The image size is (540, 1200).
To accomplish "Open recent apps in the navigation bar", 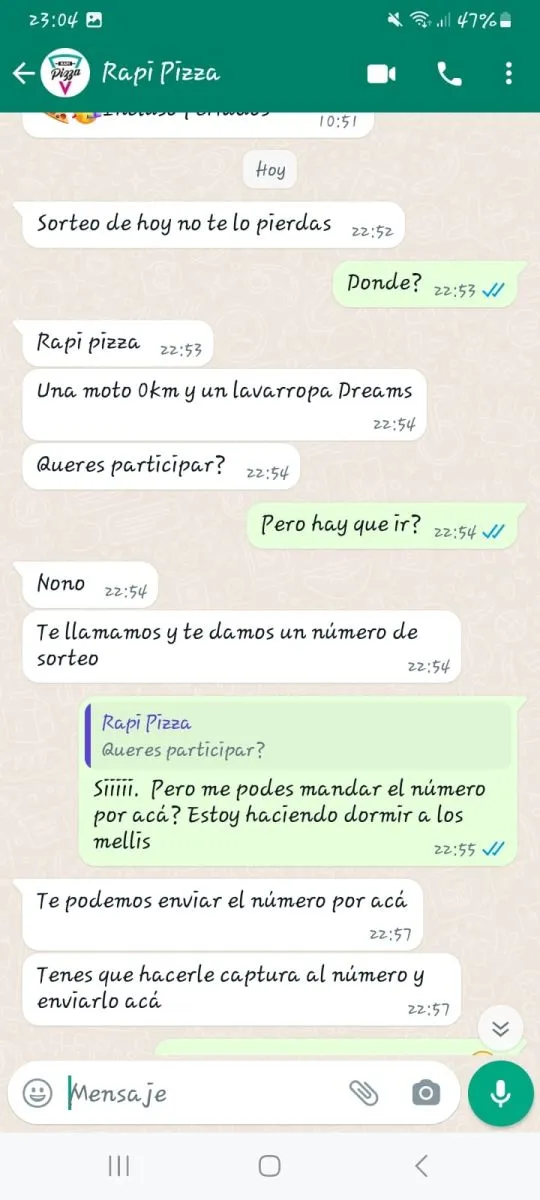I will [x=119, y=1165].
